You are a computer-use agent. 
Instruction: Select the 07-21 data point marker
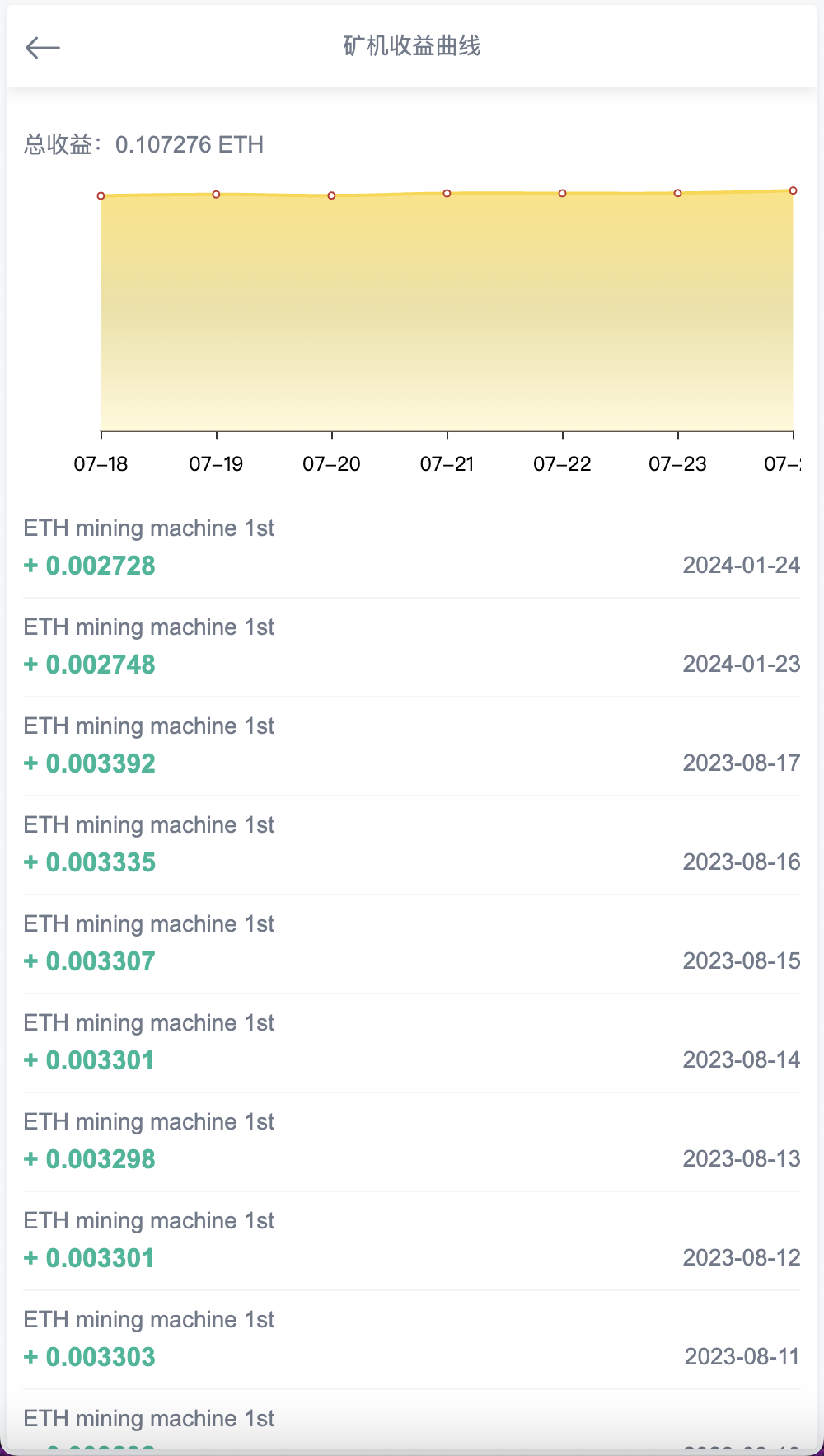click(447, 193)
